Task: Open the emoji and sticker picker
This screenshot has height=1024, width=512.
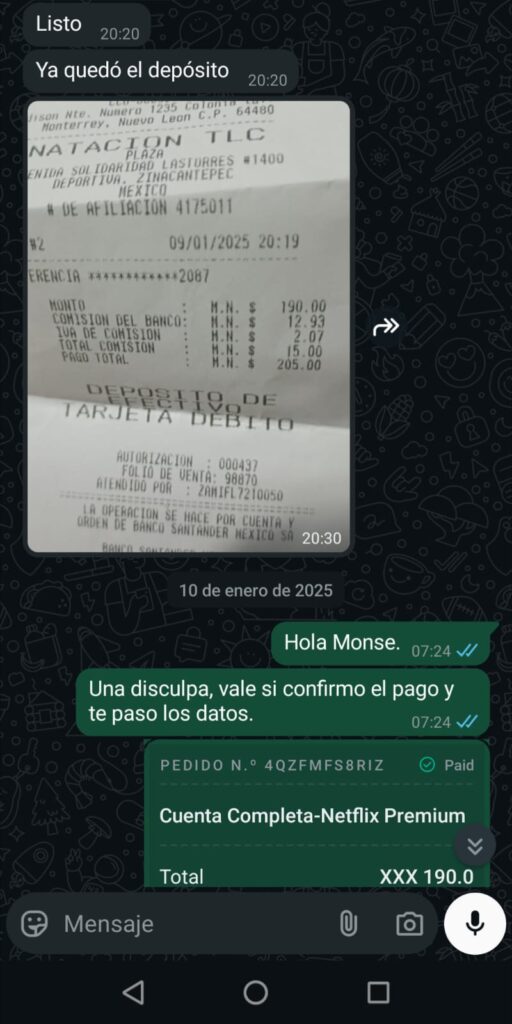Action: (35, 923)
